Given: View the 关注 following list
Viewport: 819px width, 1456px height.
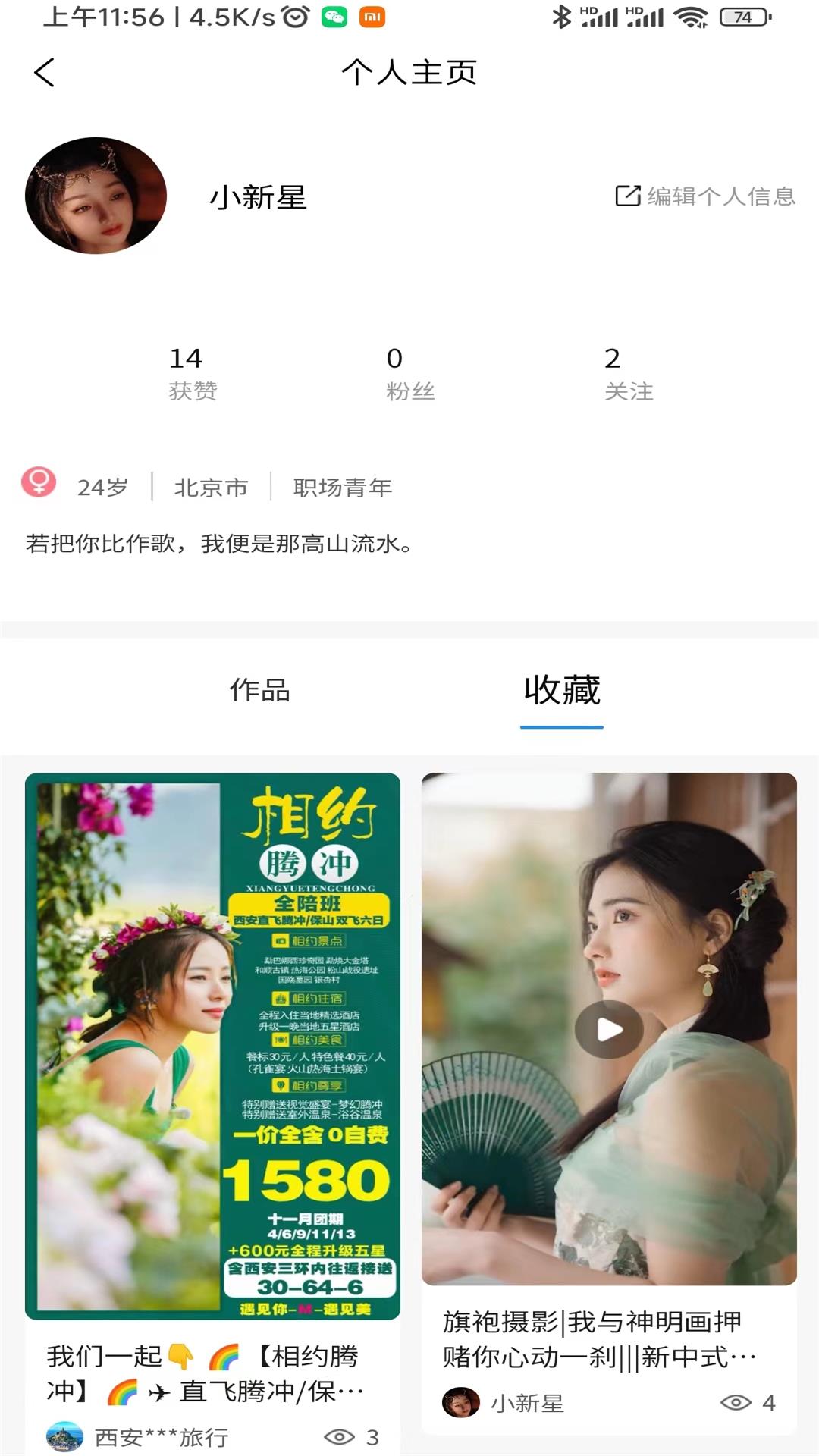Looking at the screenshot, I should click(628, 373).
